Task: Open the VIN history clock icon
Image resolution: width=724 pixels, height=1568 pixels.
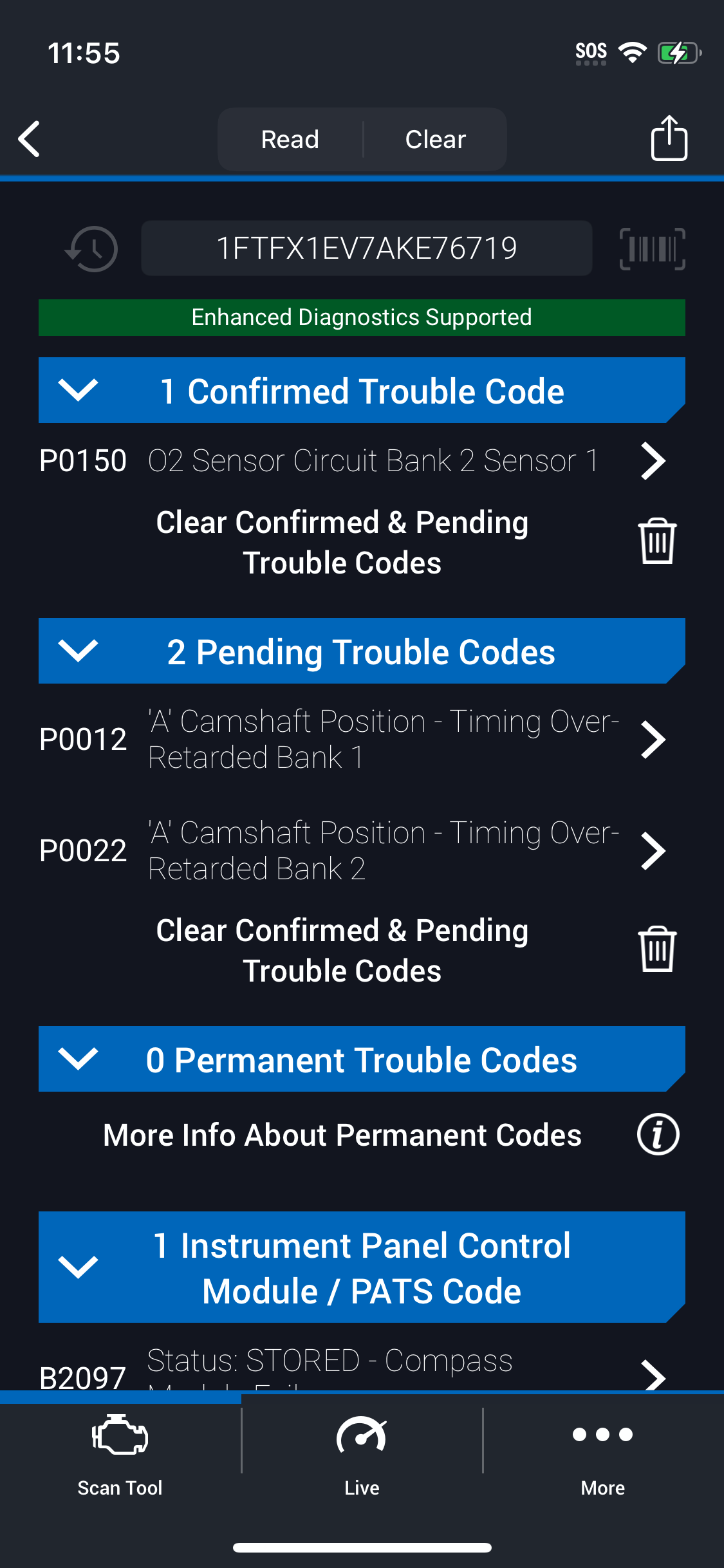Action: (x=92, y=248)
